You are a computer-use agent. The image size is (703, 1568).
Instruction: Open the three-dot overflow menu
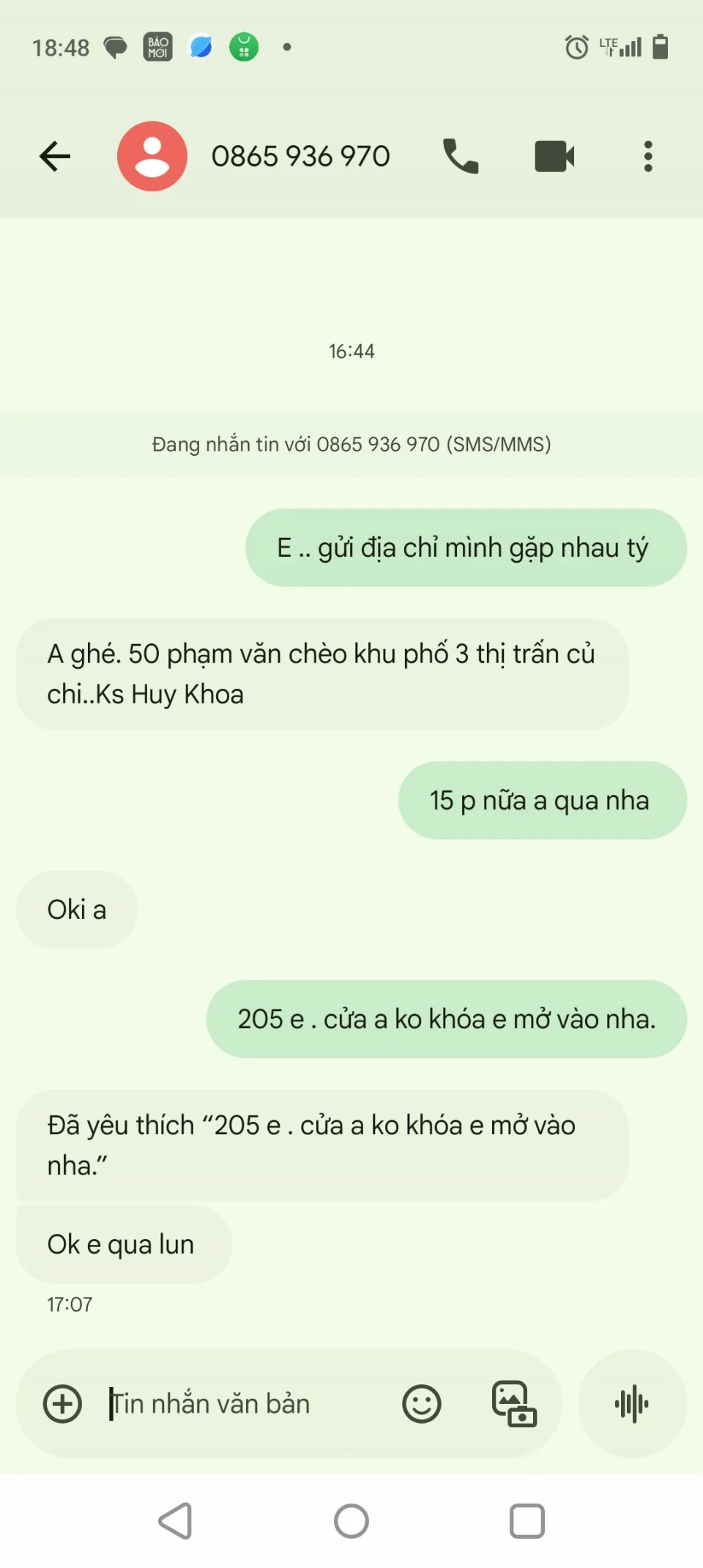click(x=648, y=156)
